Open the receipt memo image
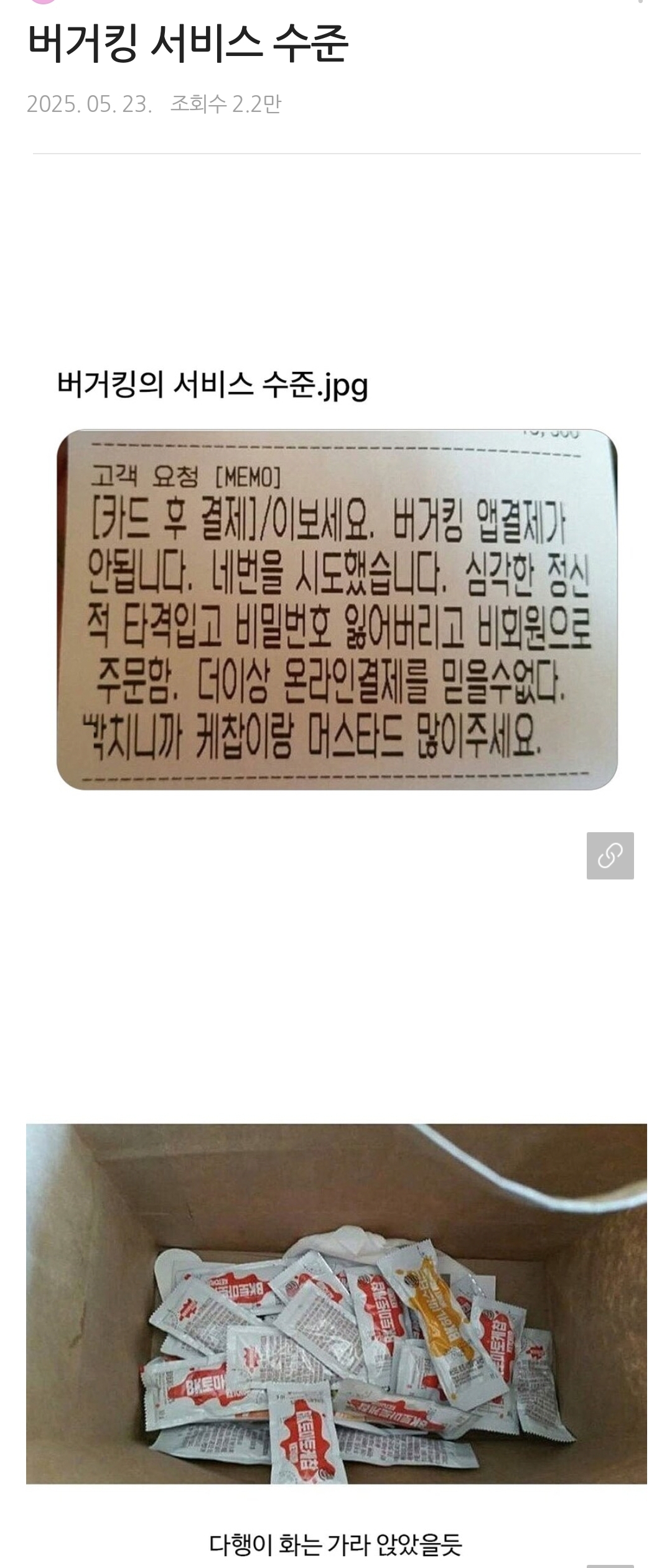The image size is (672, 1568). (337, 610)
